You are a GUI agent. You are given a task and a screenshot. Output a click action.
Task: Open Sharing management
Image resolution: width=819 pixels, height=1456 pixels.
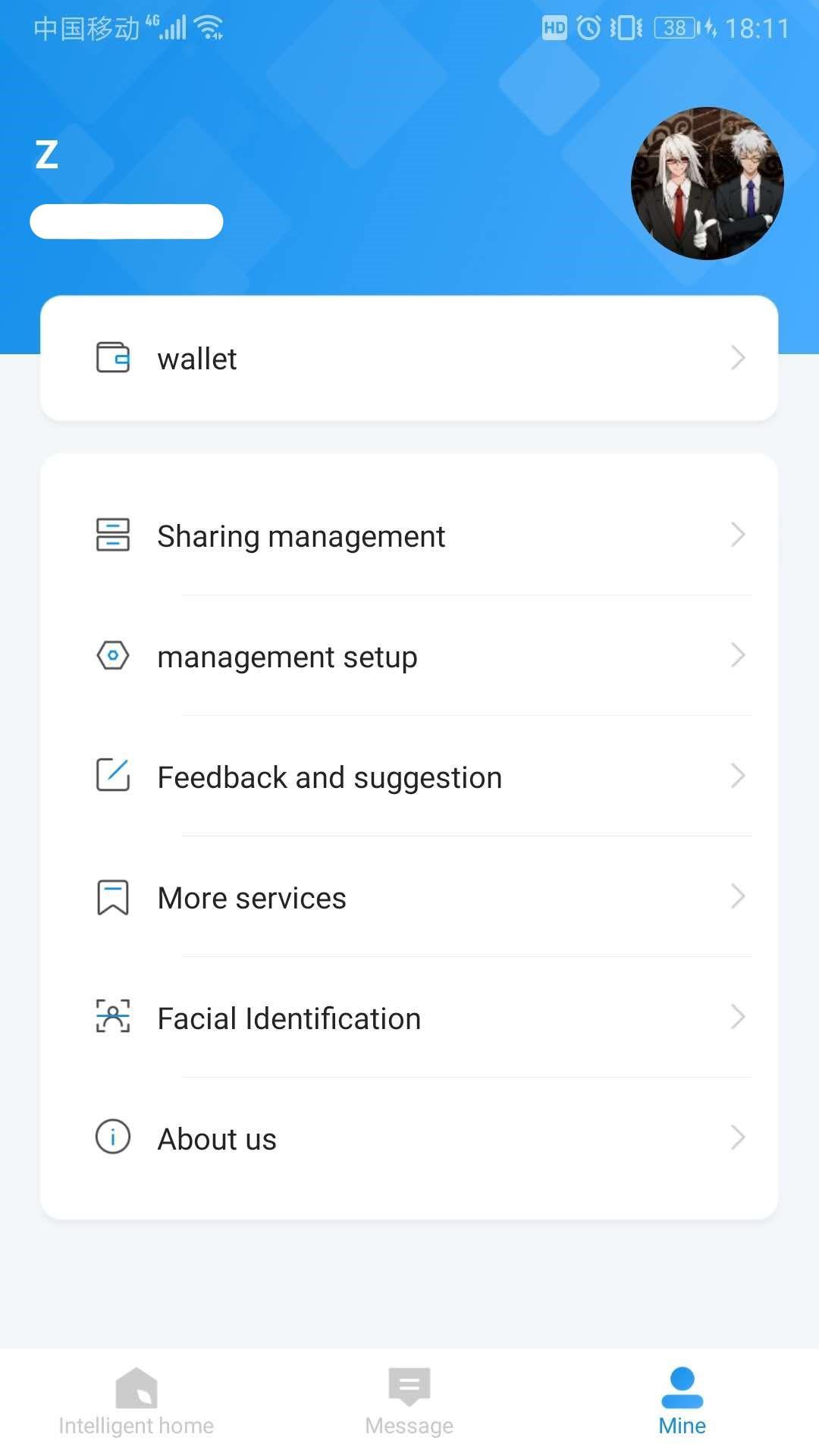pyautogui.click(x=409, y=536)
